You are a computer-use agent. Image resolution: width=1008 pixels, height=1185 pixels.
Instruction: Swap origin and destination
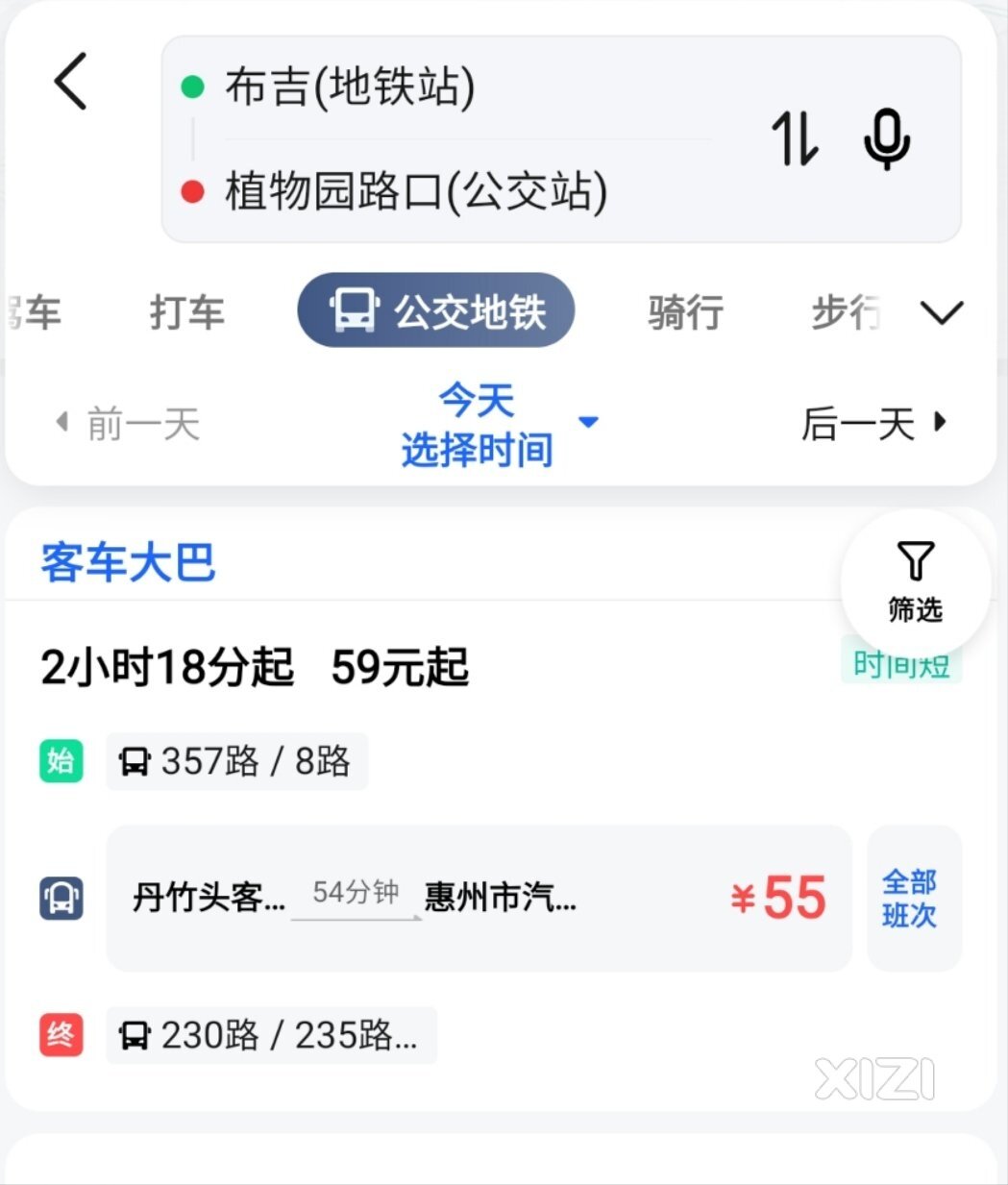point(795,139)
